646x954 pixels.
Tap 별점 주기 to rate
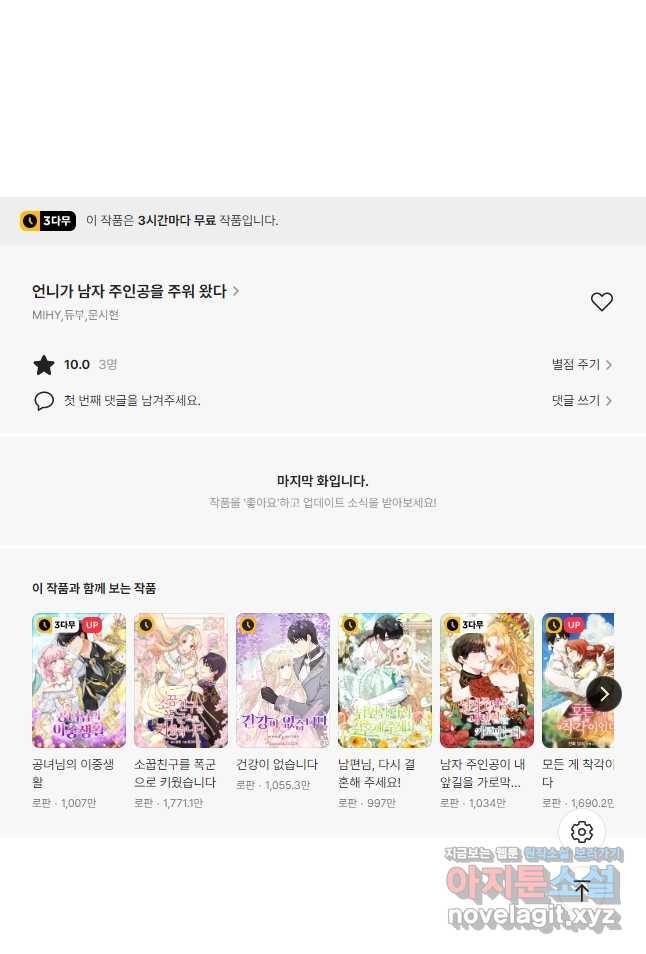581,365
